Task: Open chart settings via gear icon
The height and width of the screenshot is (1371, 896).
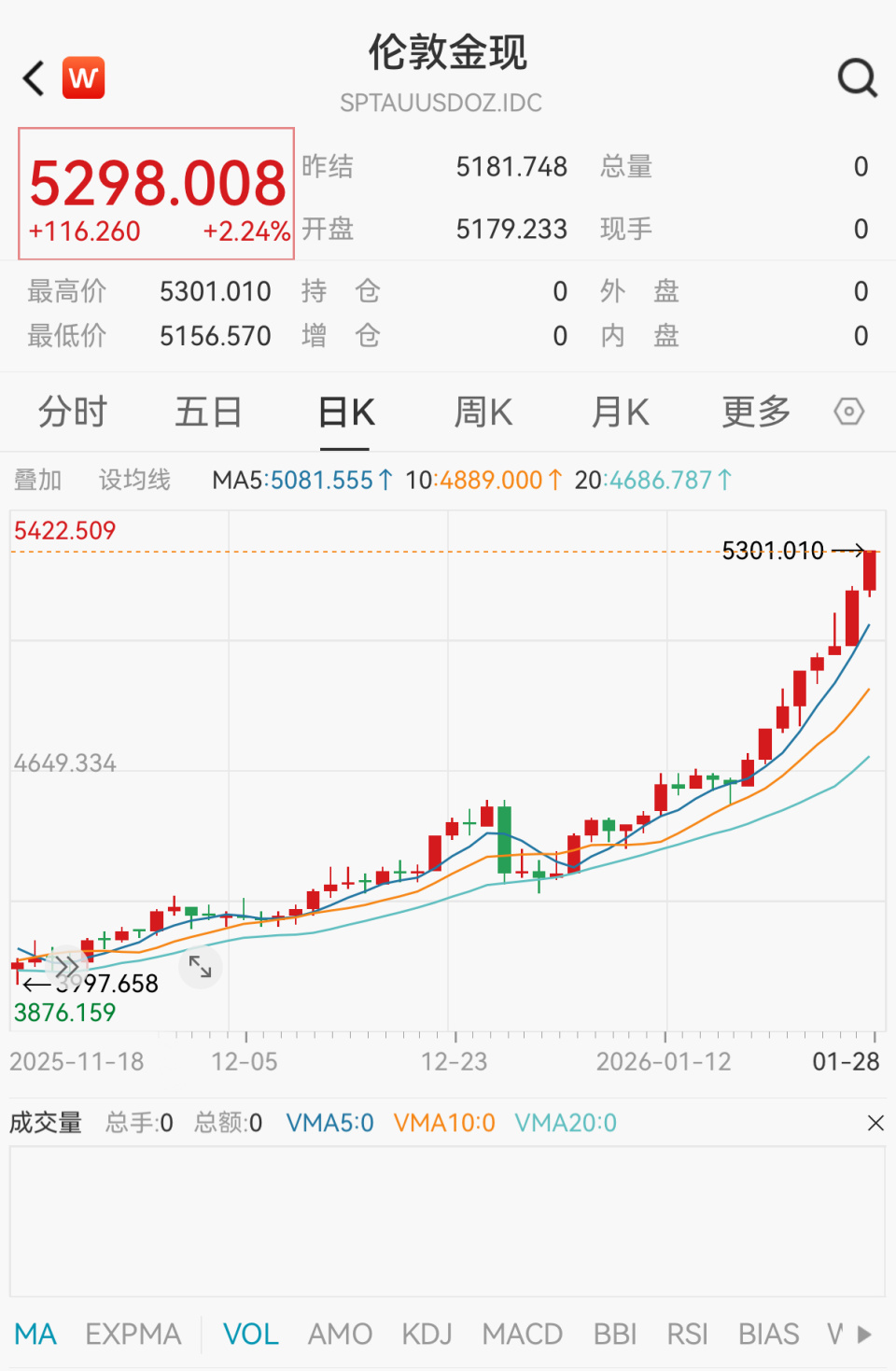Action: [848, 412]
